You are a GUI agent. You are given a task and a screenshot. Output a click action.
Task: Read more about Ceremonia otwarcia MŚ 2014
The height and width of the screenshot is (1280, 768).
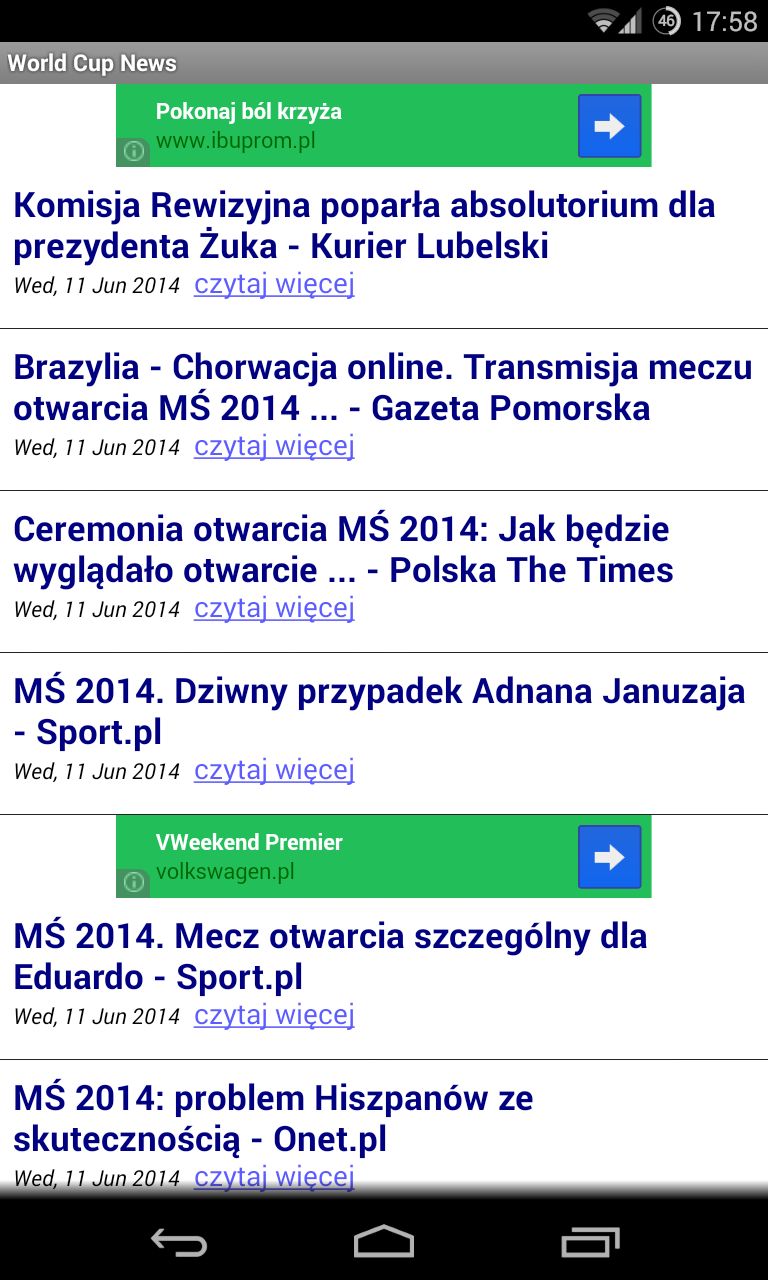click(274, 608)
